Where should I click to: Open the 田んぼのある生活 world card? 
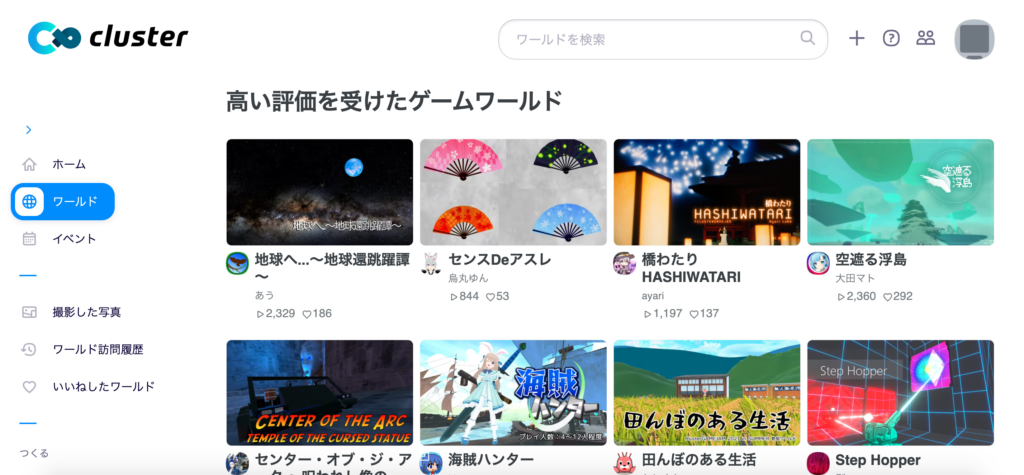point(706,393)
